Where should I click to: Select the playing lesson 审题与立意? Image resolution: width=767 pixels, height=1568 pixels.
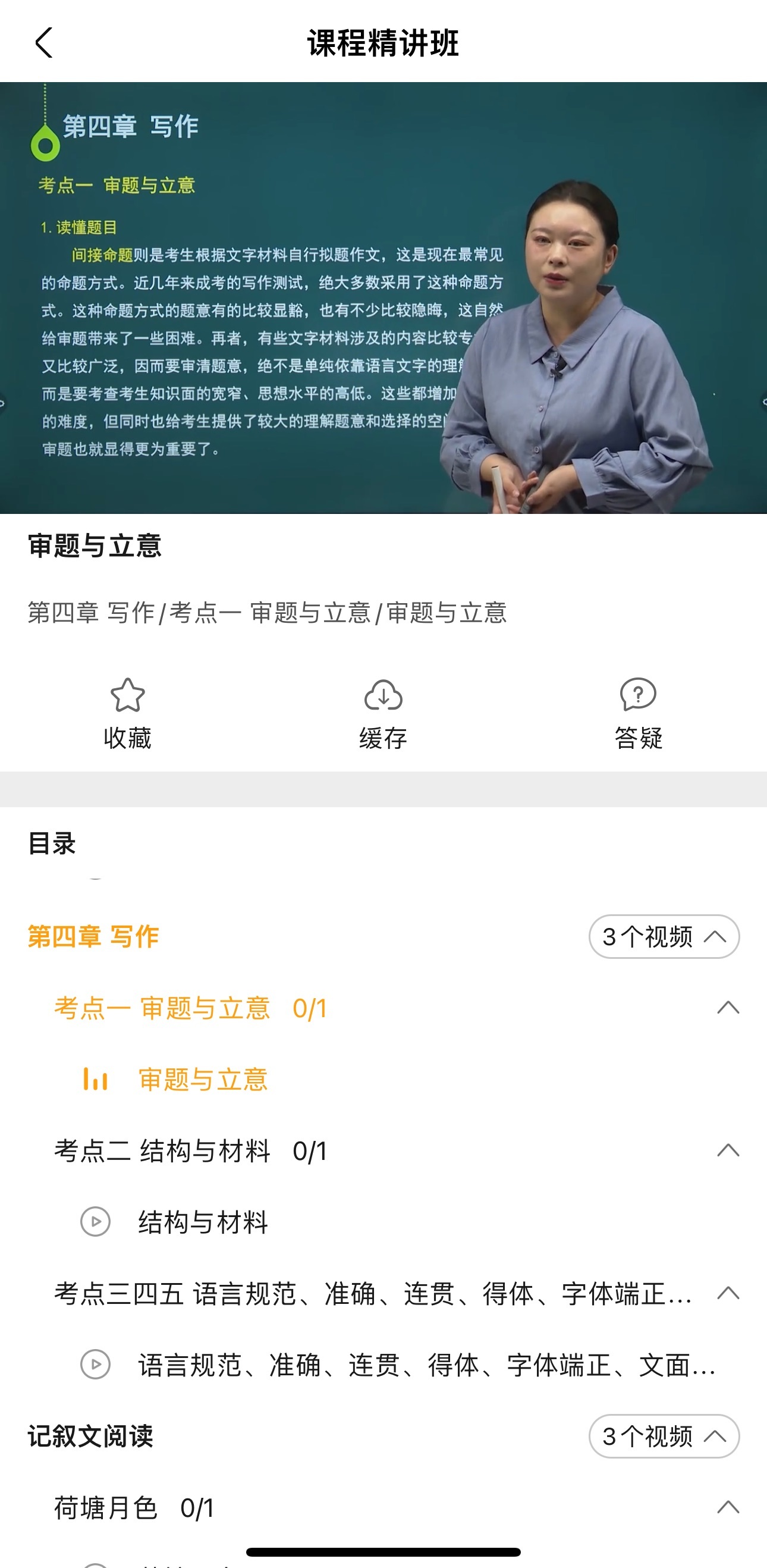[x=203, y=1079]
